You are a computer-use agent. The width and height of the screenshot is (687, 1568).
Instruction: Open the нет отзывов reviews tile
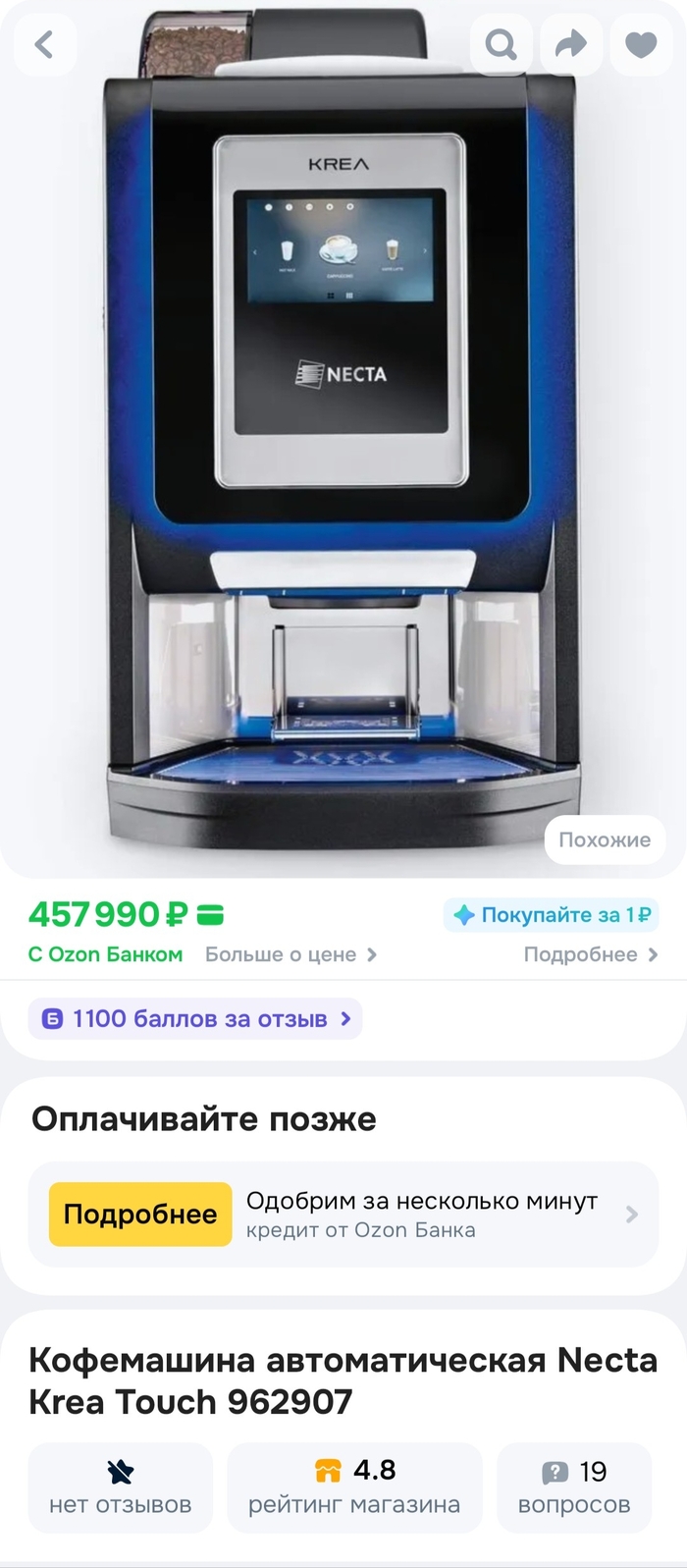[x=120, y=1487]
